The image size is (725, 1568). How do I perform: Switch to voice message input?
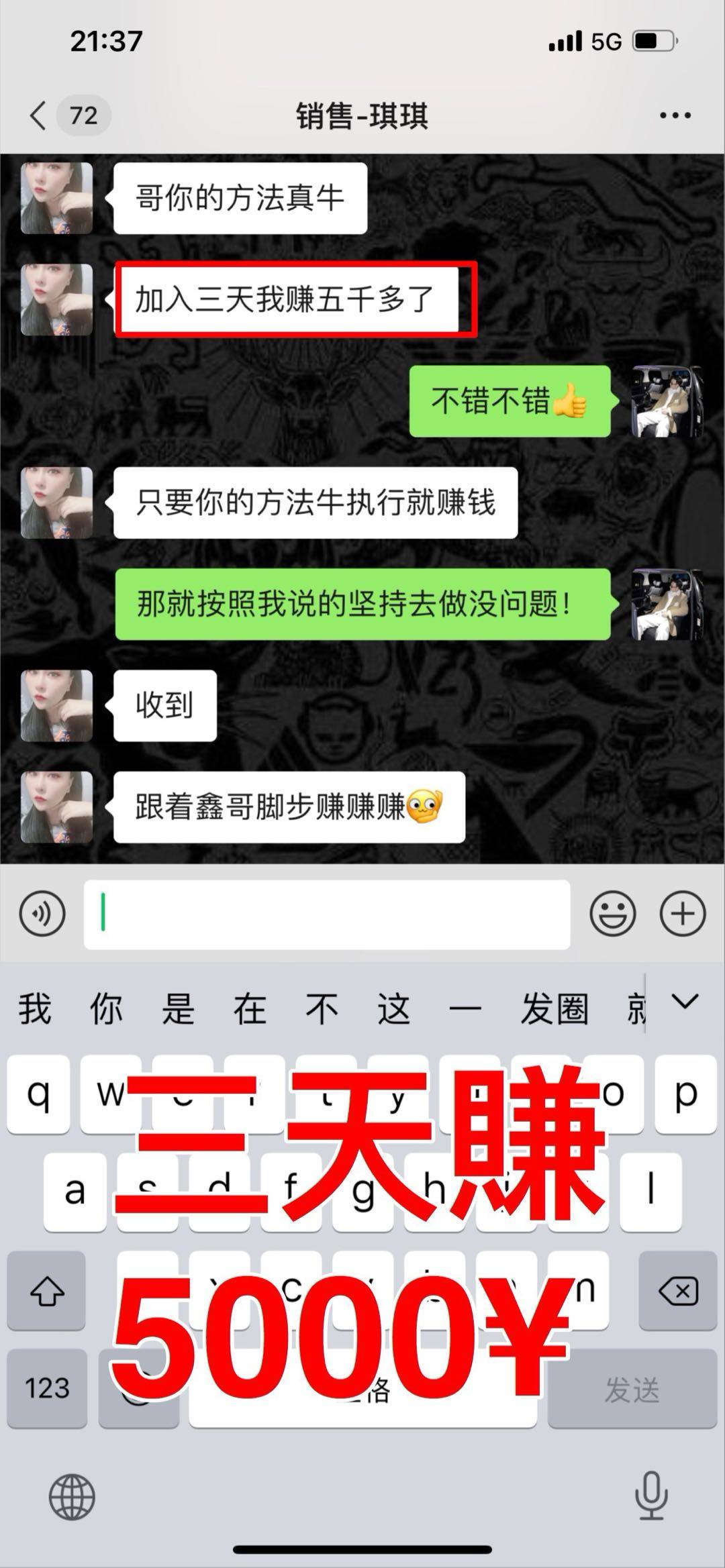pyautogui.click(x=42, y=914)
